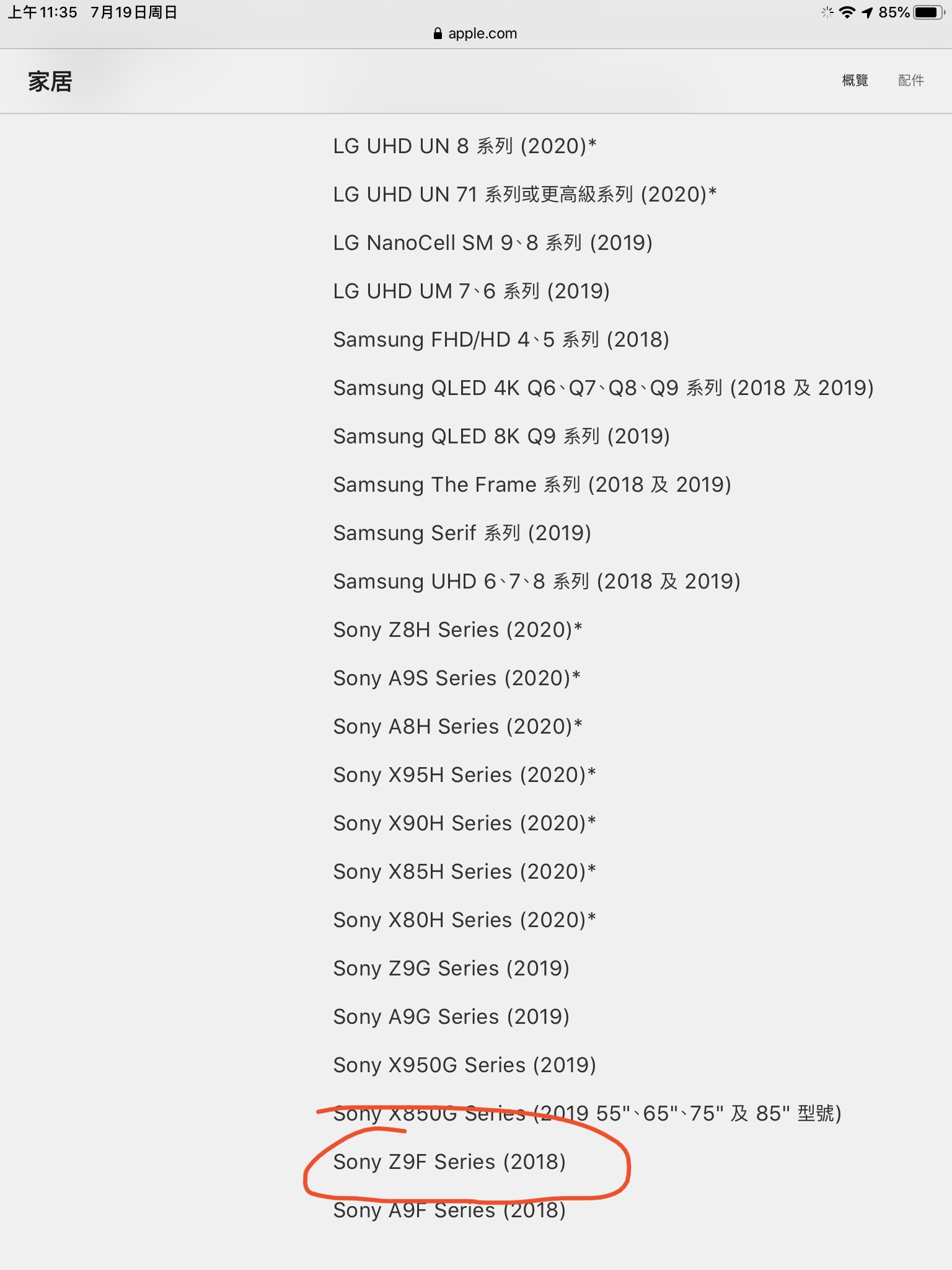Tap the apple.com address bar
This screenshot has height=1270, width=952.
tap(476, 33)
